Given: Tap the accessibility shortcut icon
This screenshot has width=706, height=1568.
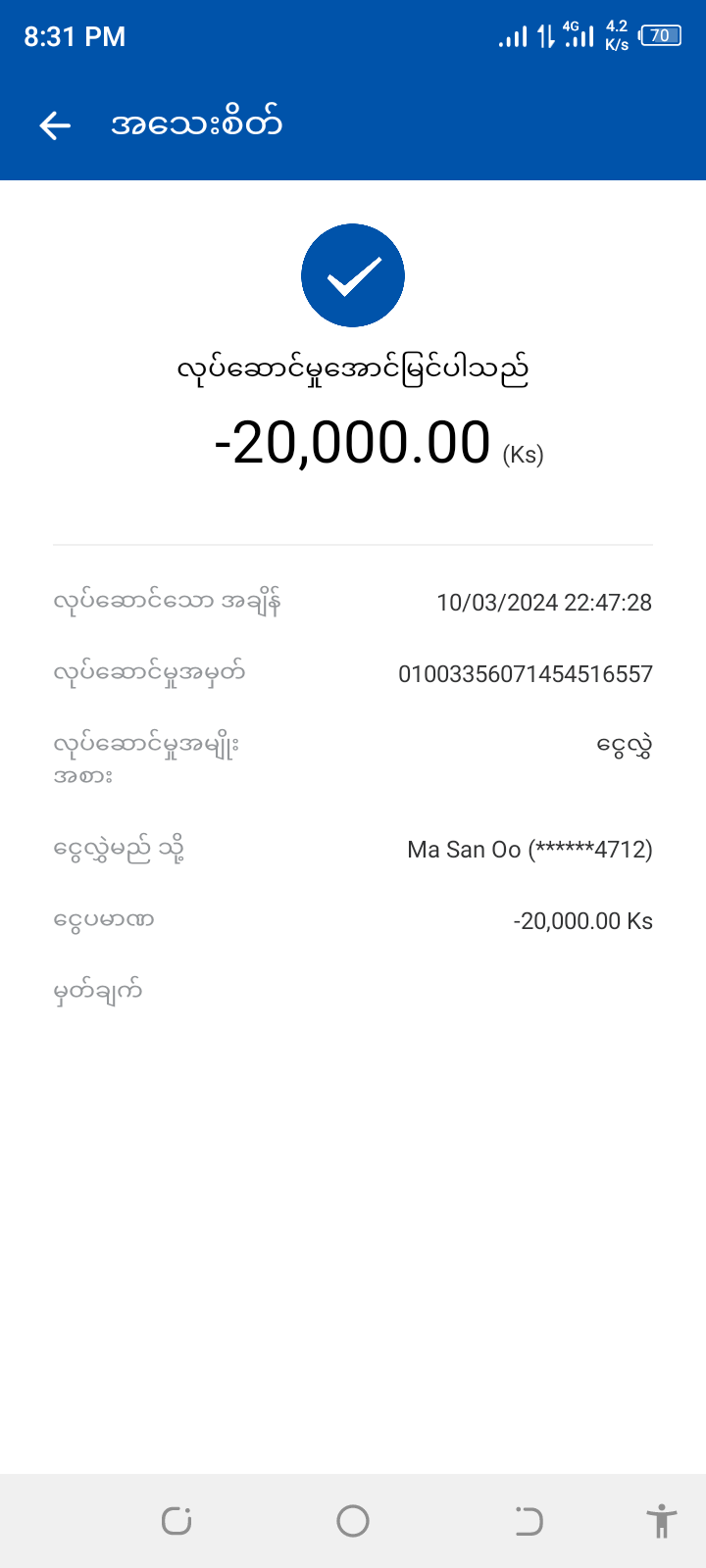Looking at the screenshot, I should coord(662,1521).
